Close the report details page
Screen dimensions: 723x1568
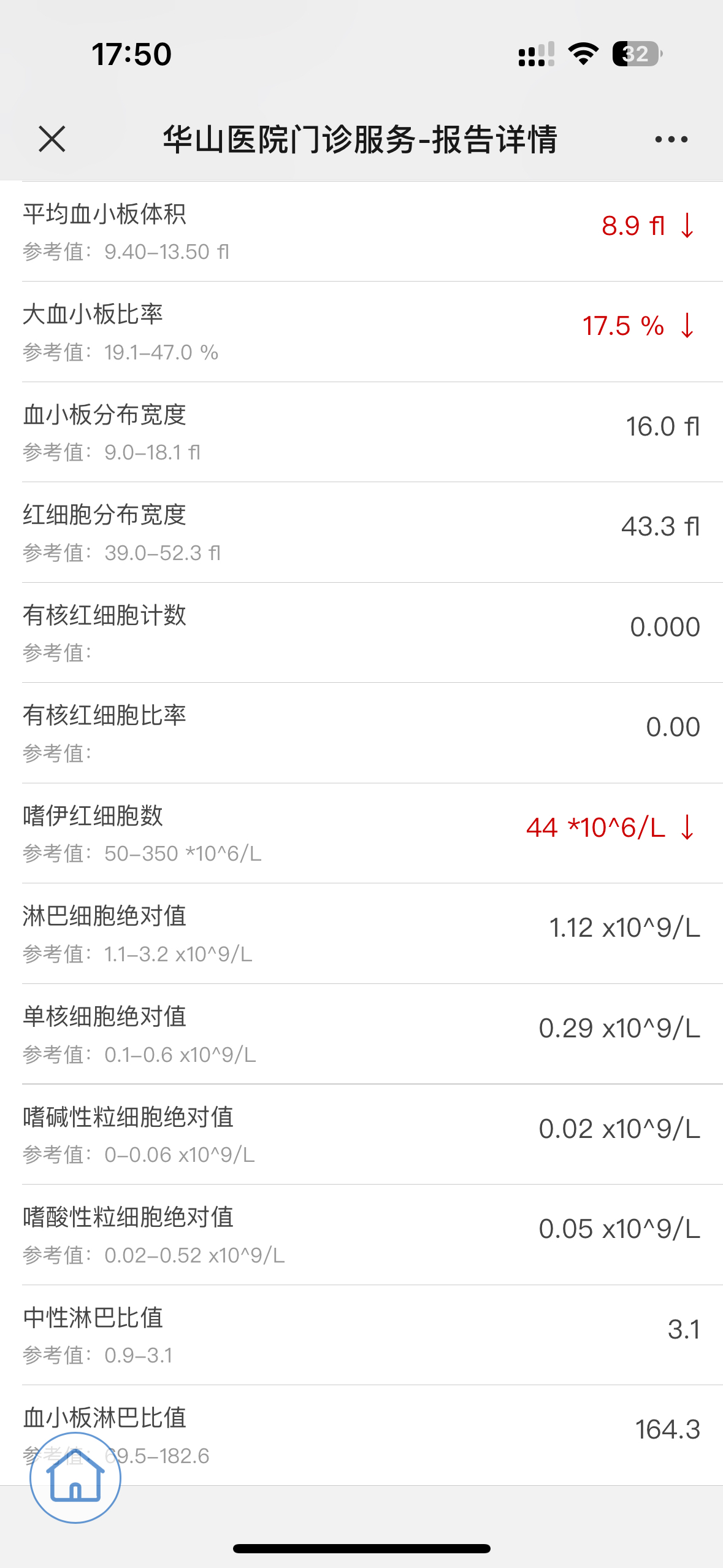[52, 139]
